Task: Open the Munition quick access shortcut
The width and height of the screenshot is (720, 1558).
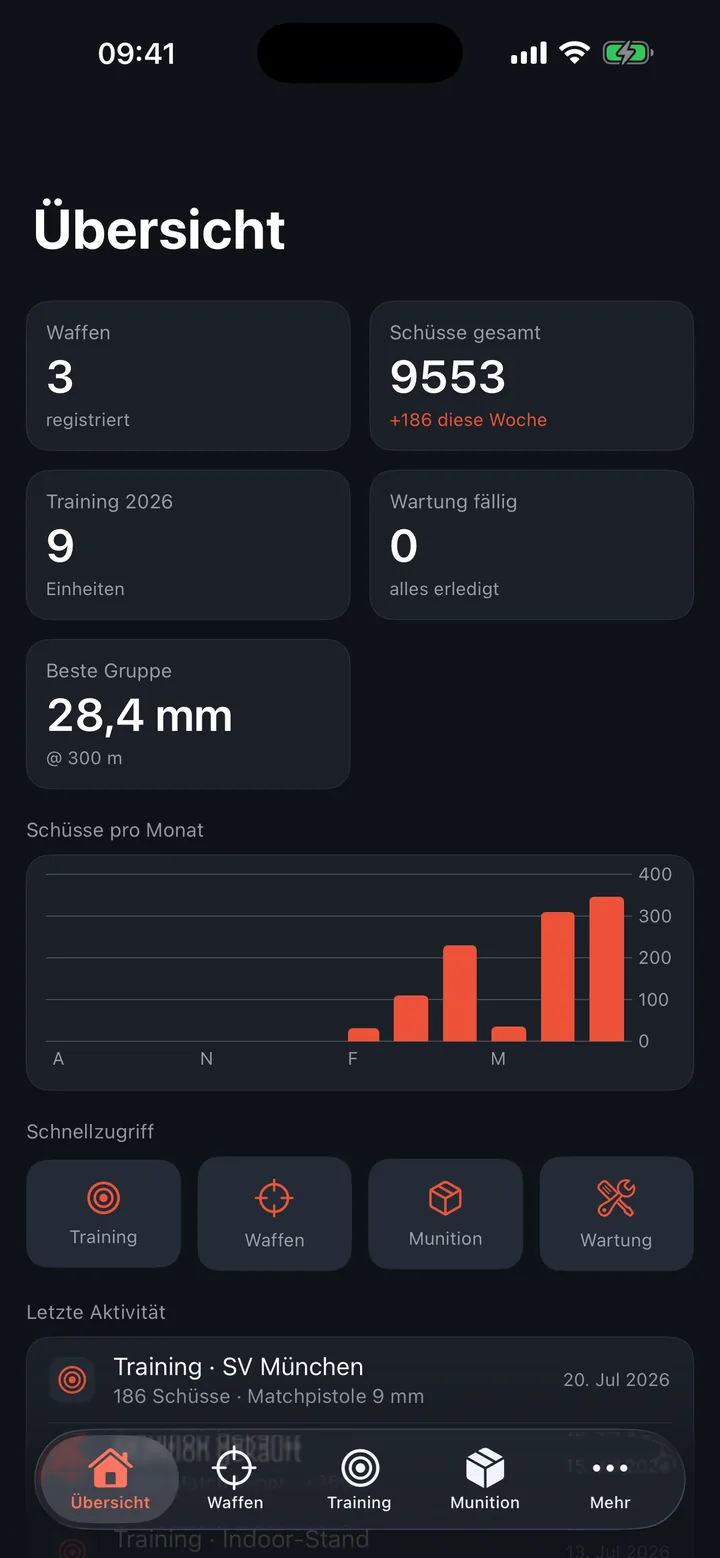Action: pyautogui.click(x=446, y=1214)
